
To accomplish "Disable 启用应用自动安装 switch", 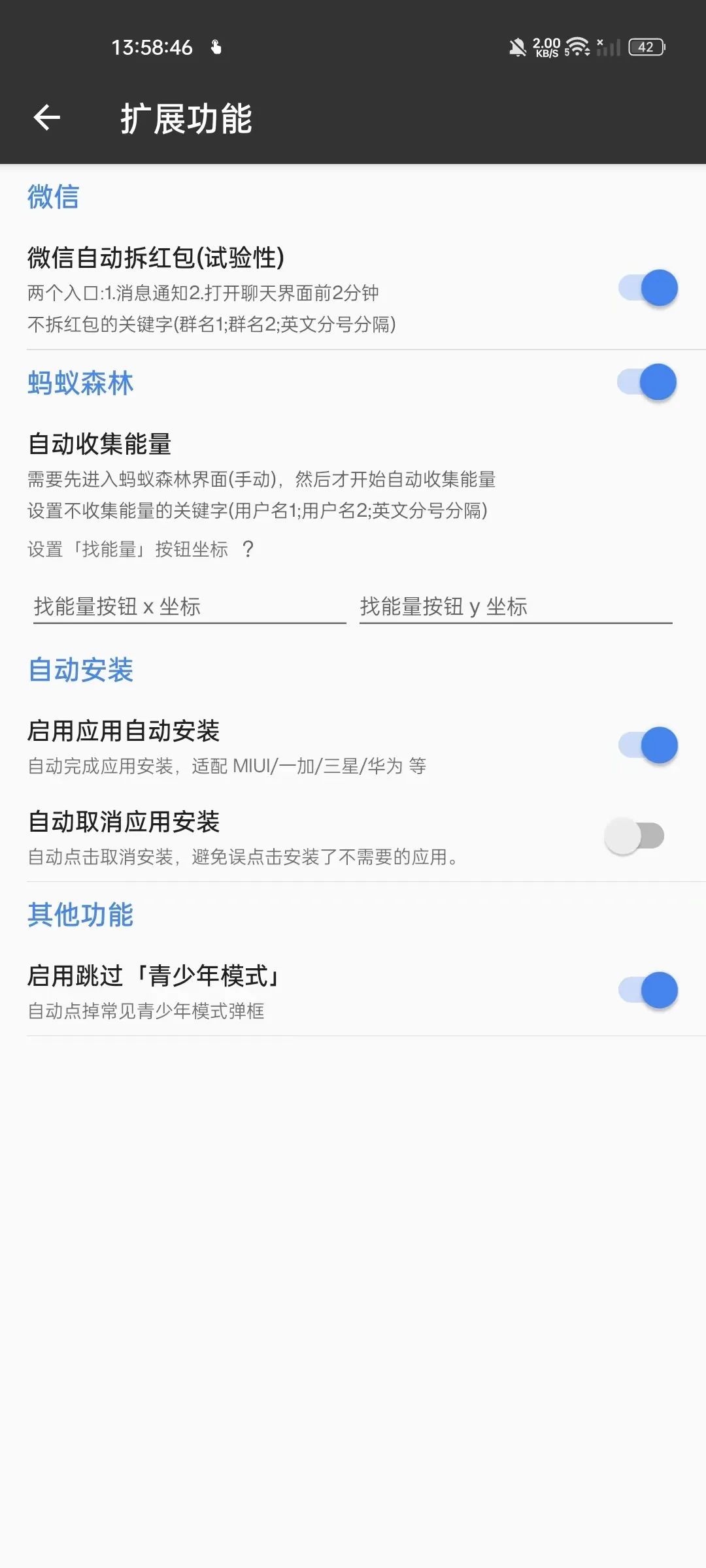I will pos(647,745).
